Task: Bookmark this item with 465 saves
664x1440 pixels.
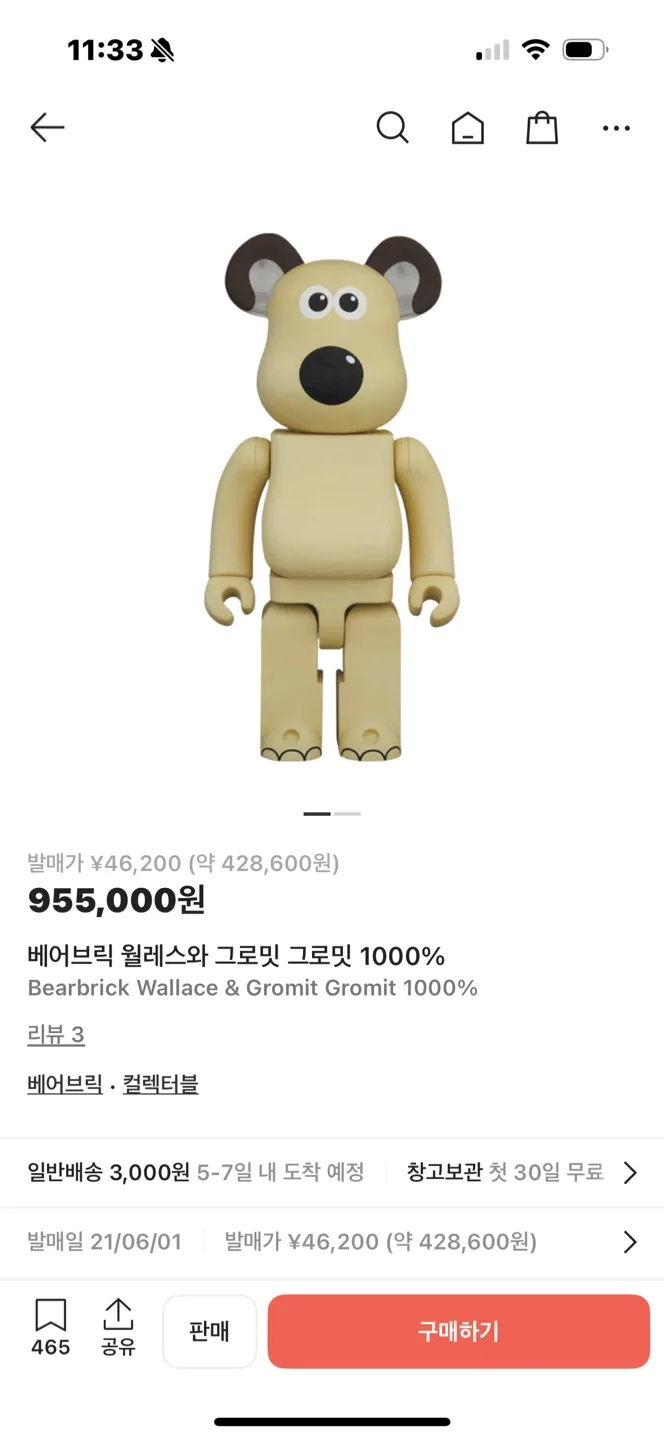Action: [x=50, y=1328]
